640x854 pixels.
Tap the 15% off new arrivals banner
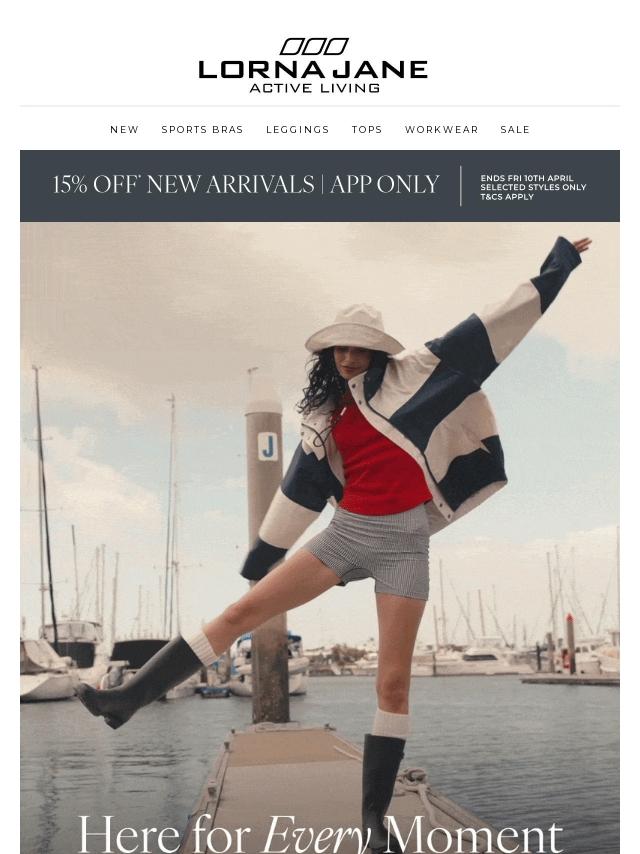(x=319, y=186)
